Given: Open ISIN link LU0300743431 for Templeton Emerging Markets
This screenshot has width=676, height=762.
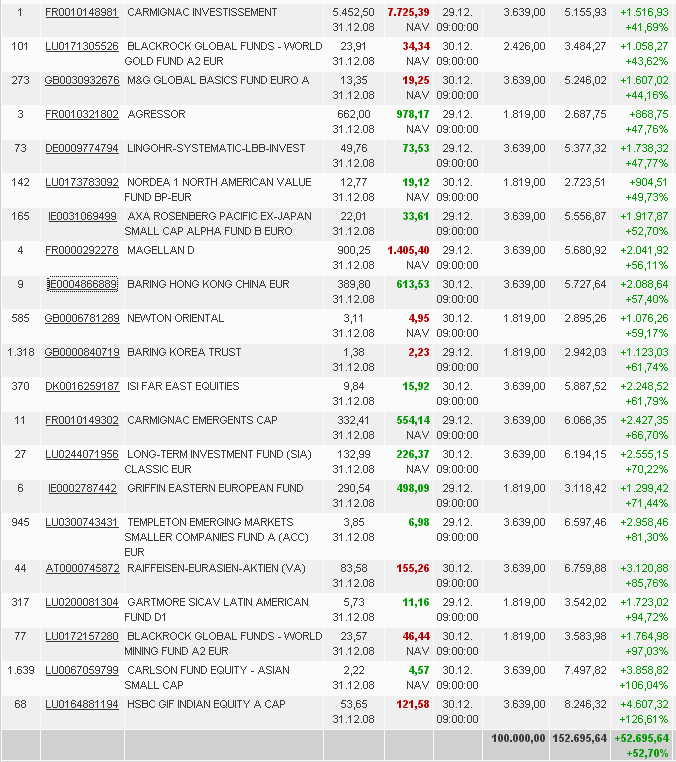Looking at the screenshot, I should pyautogui.click(x=81, y=522).
